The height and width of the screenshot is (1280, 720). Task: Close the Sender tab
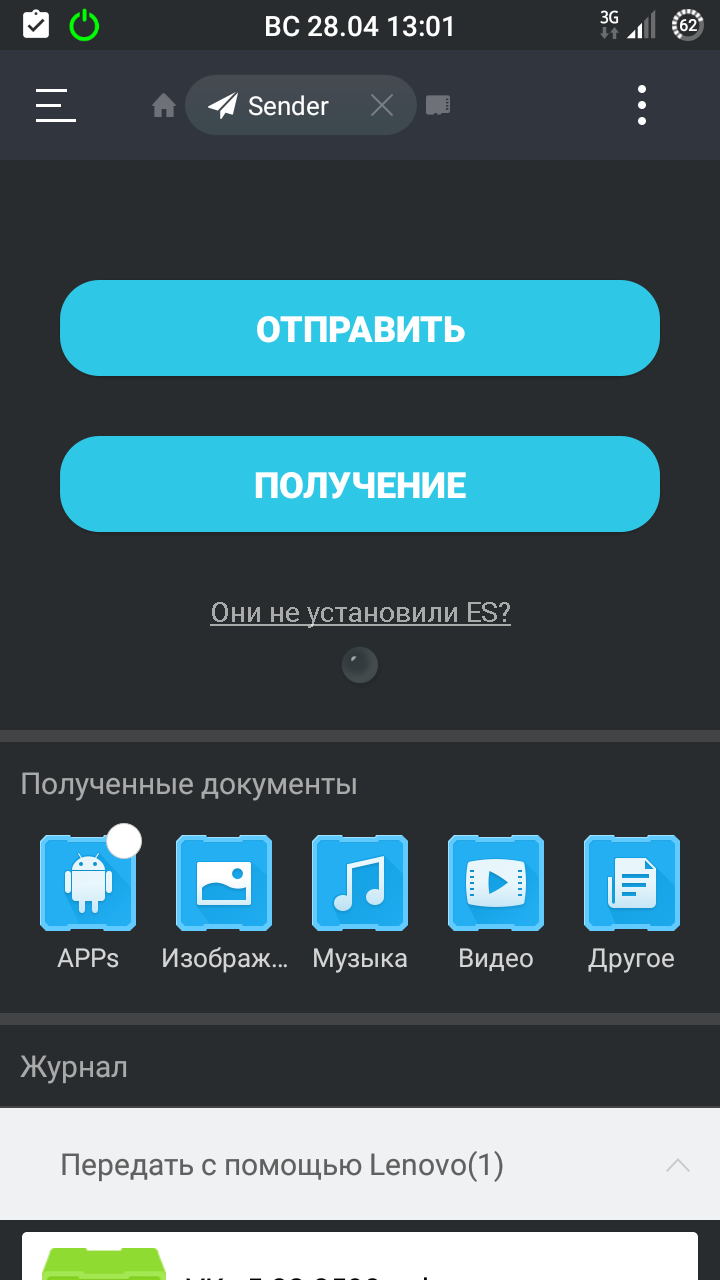click(382, 105)
